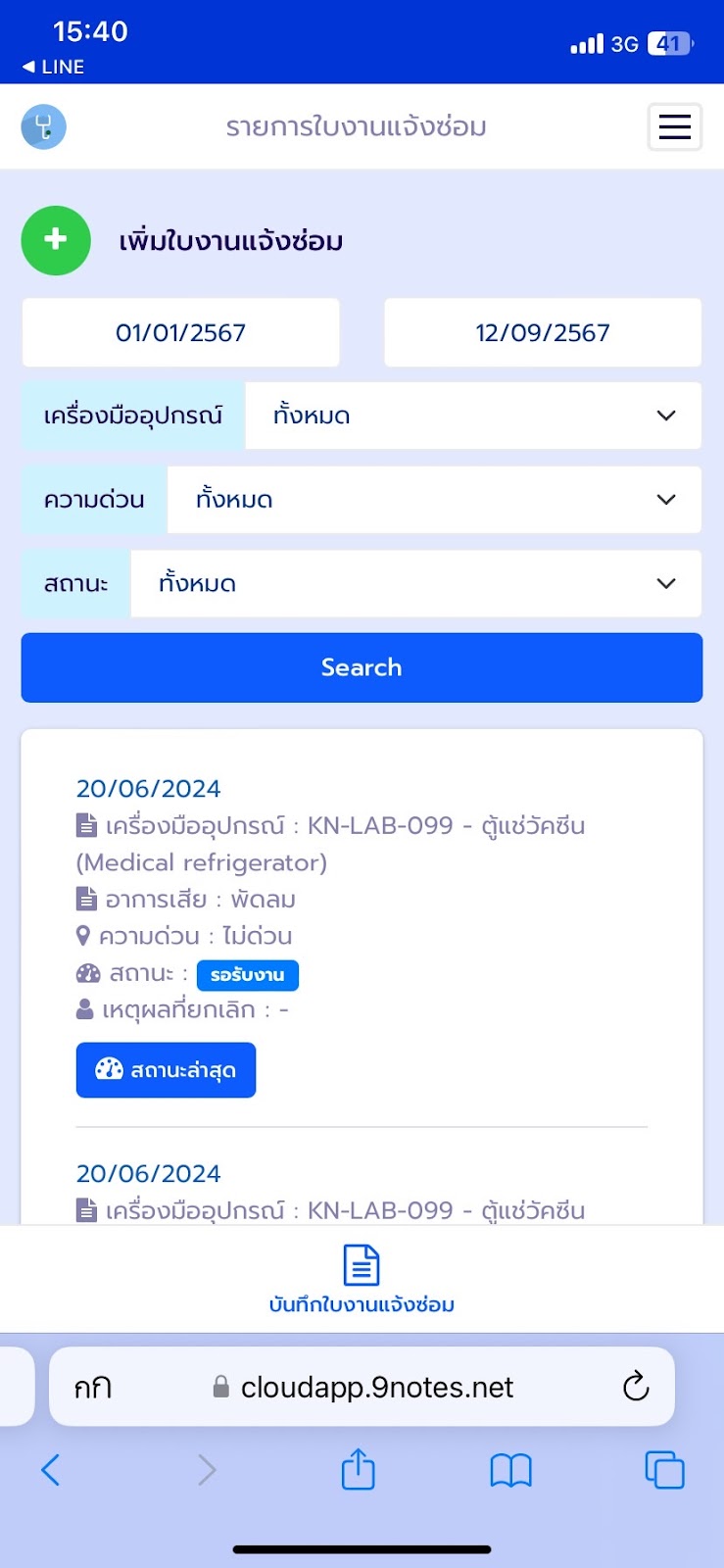This screenshot has width=724, height=1568.
Task: Expand the สถานะ dropdown
Action: [415, 584]
